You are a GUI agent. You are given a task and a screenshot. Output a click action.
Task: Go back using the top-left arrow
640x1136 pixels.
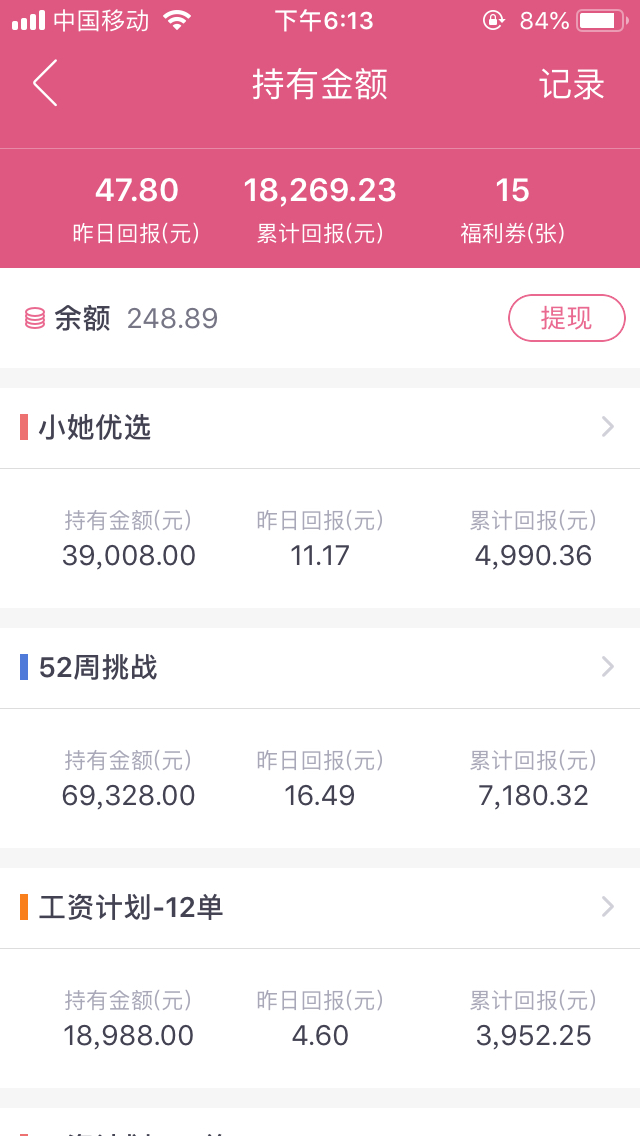pyautogui.click(x=45, y=83)
